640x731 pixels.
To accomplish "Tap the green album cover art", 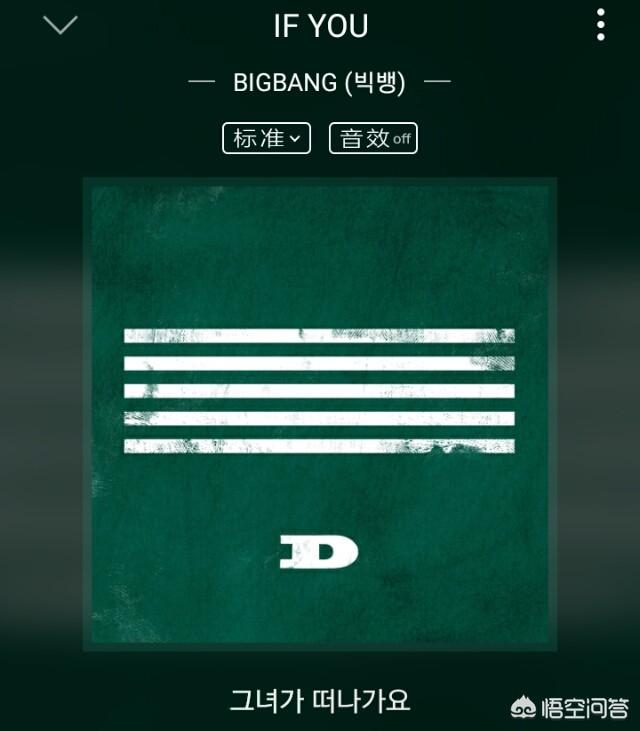I will point(320,414).
